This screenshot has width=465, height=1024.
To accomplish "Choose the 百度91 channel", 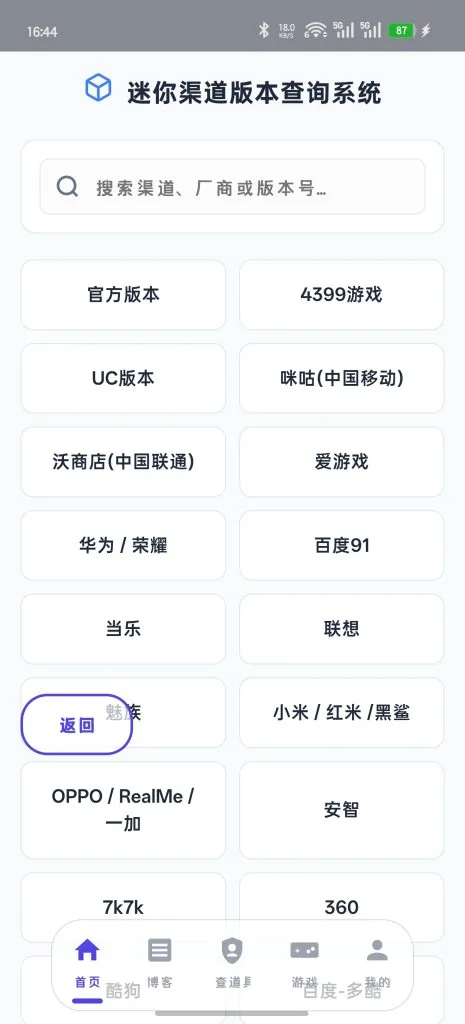I will pyautogui.click(x=342, y=545).
